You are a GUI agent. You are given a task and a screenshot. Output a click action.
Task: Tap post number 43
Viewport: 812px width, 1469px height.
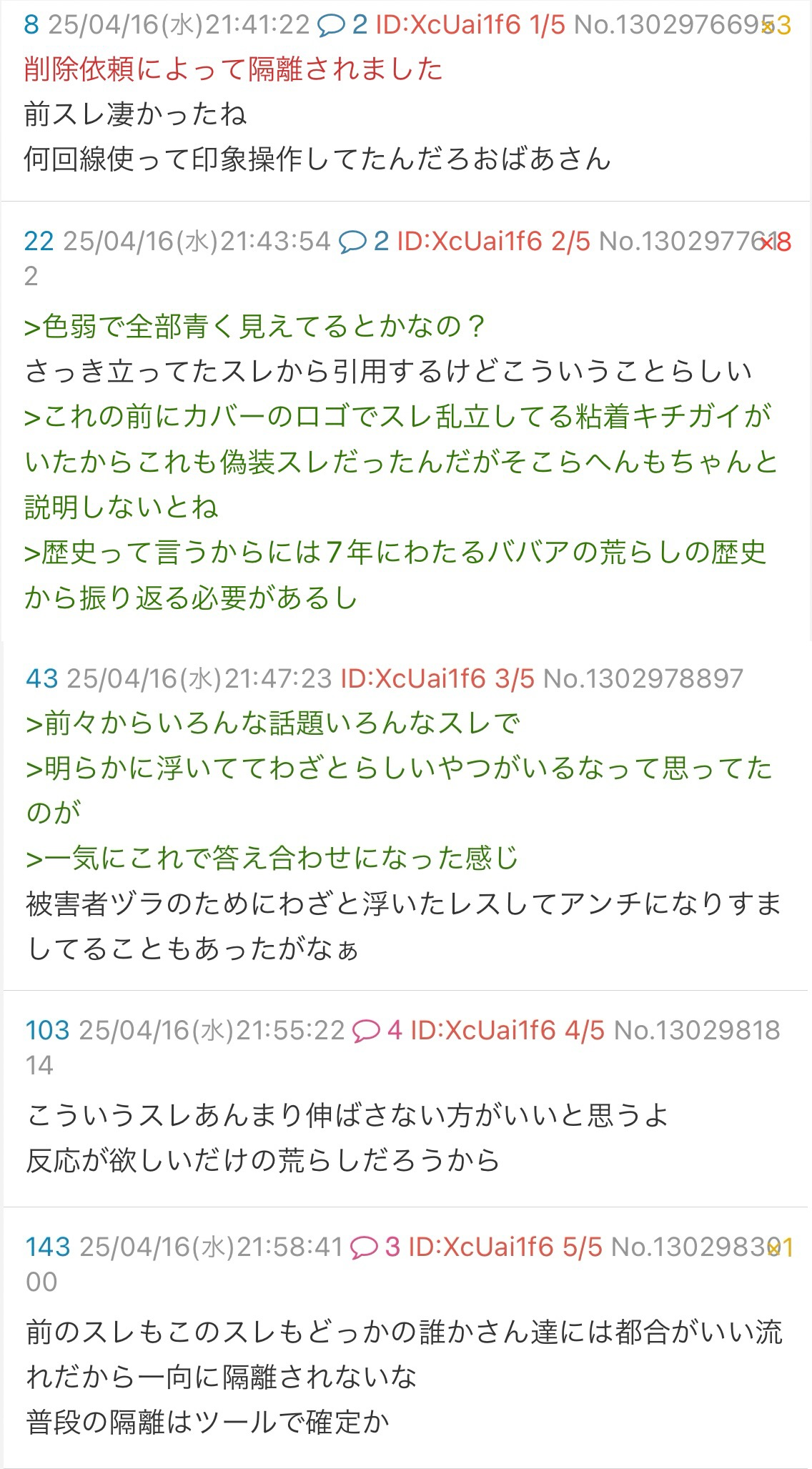point(41,678)
